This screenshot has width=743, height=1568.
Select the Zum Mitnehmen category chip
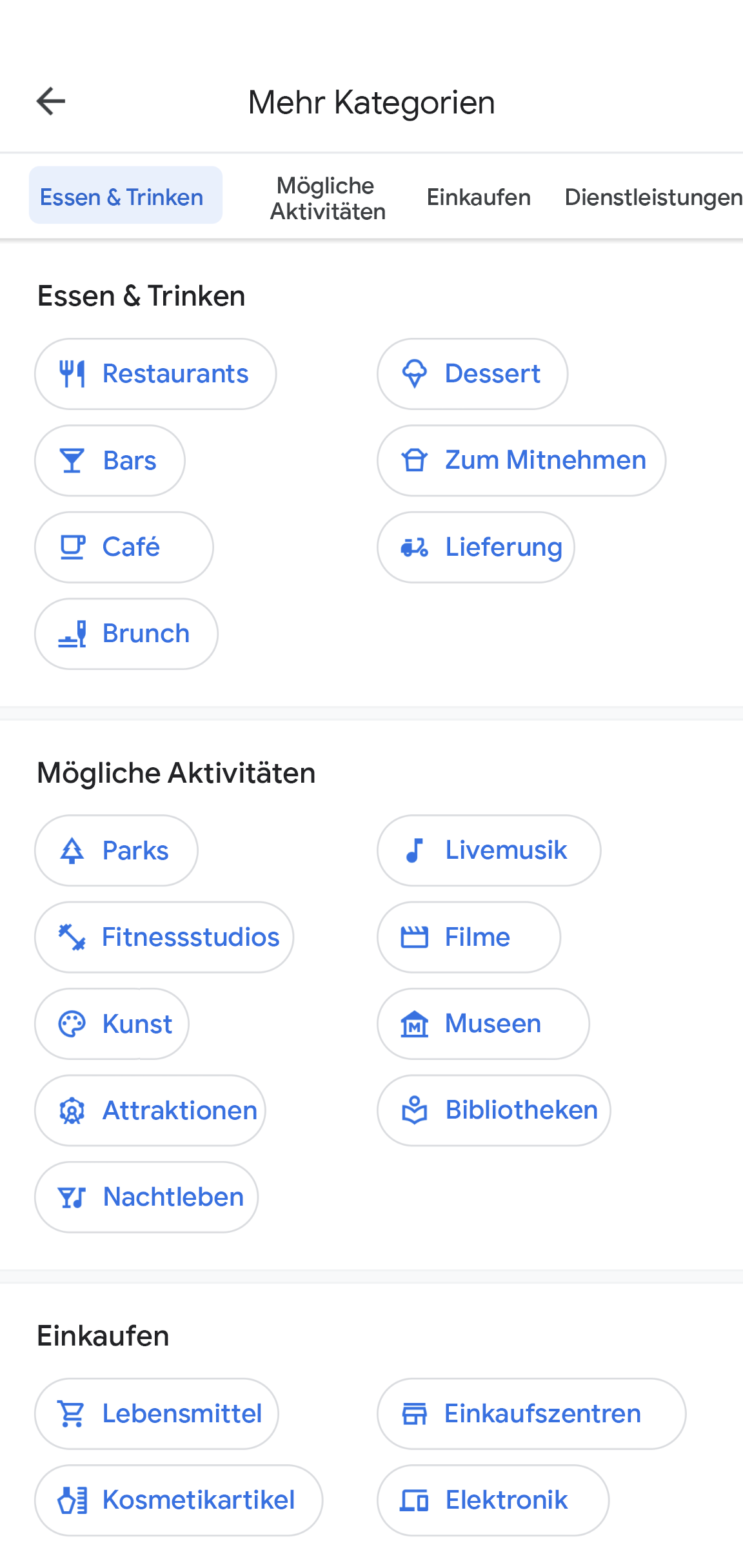click(x=520, y=460)
